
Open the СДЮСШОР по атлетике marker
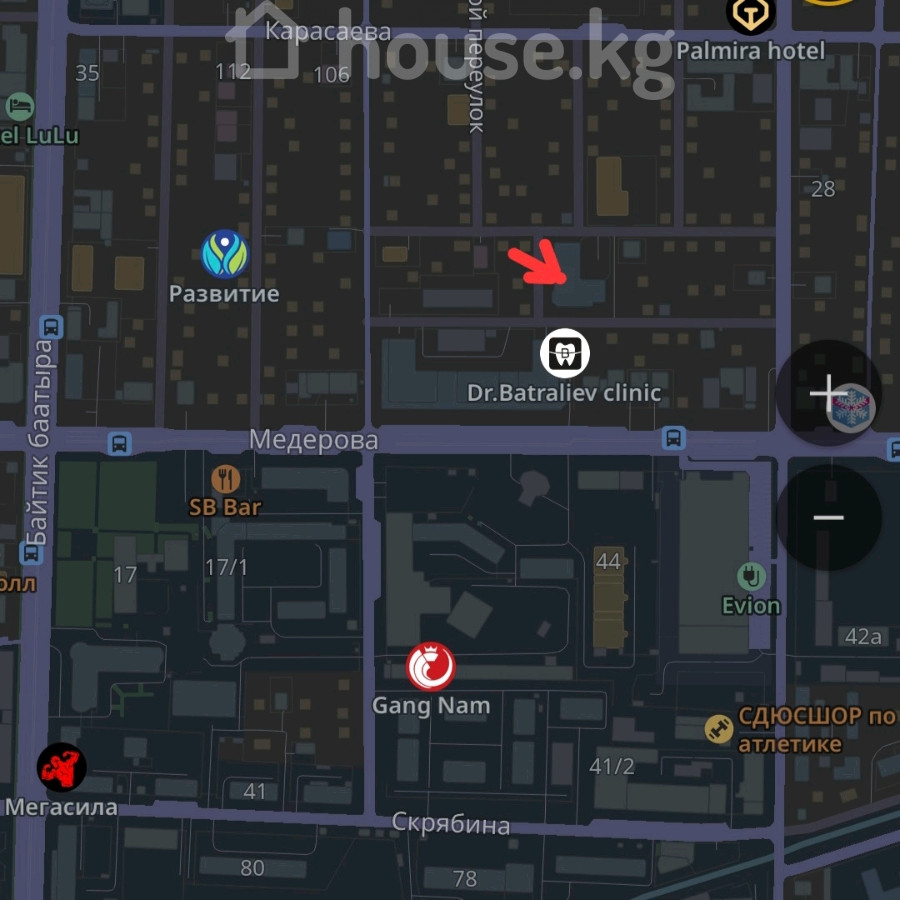tap(717, 729)
